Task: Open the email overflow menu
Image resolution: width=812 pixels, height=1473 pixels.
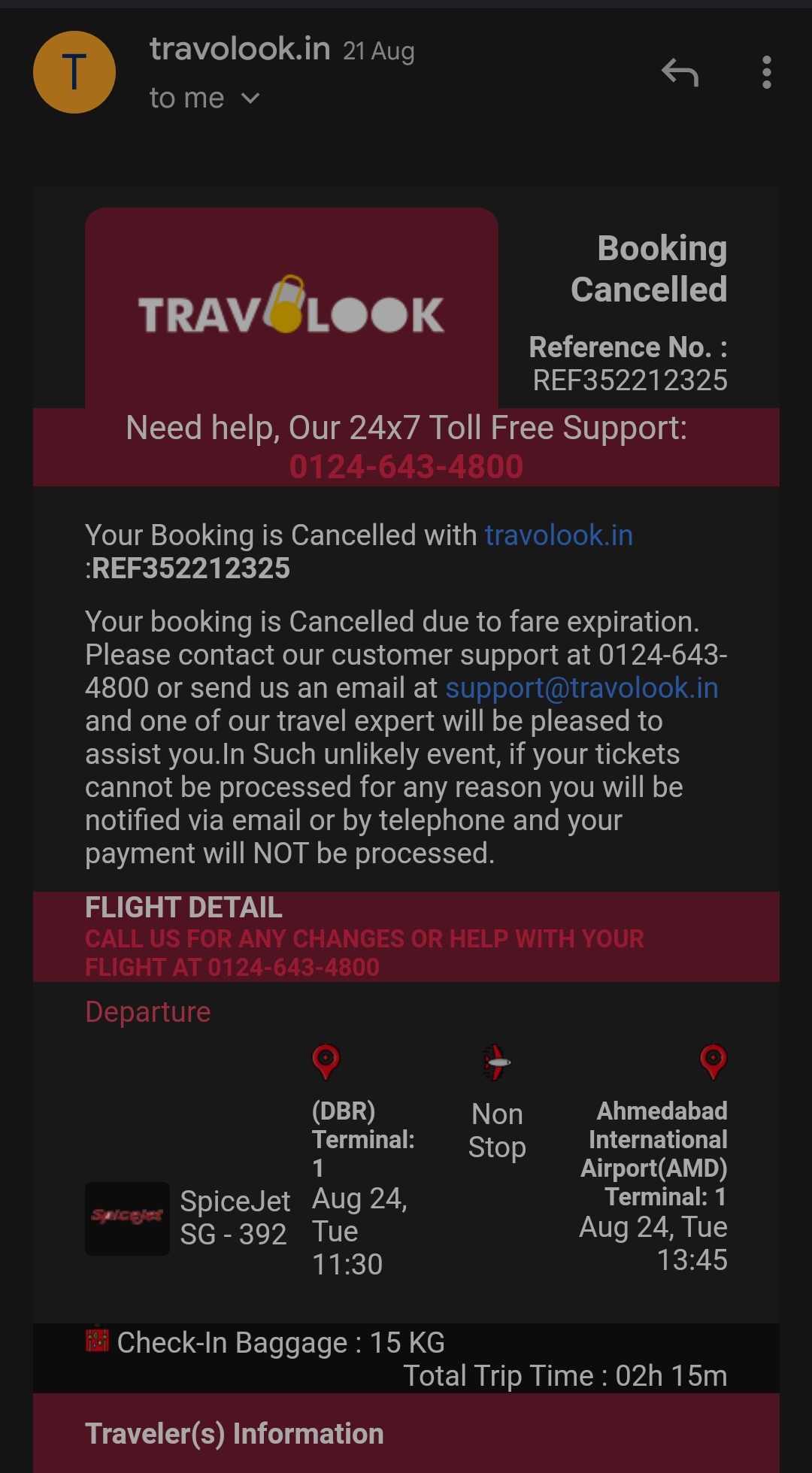Action: tap(766, 73)
